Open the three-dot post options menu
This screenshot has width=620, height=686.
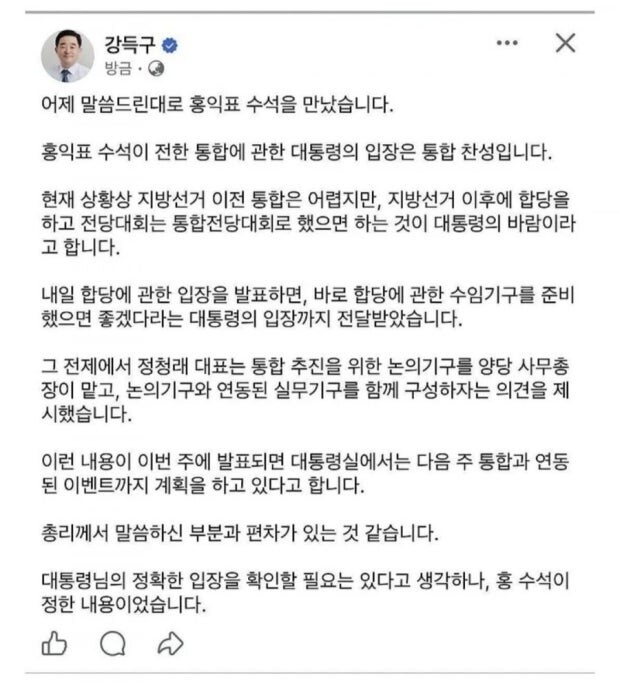pyautogui.click(x=507, y=43)
